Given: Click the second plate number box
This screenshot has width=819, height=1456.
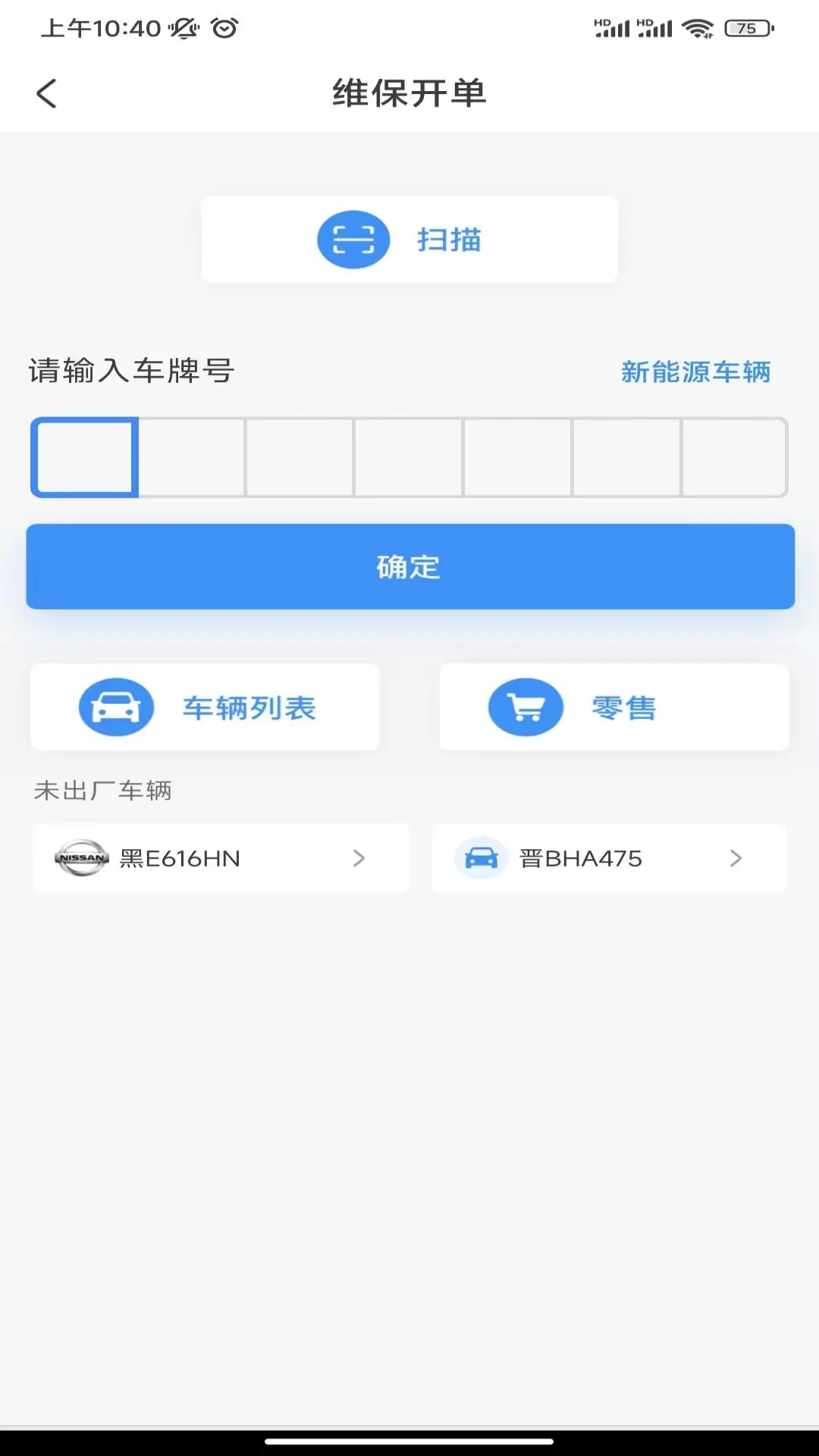Looking at the screenshot, I should (x=192, y=458).
